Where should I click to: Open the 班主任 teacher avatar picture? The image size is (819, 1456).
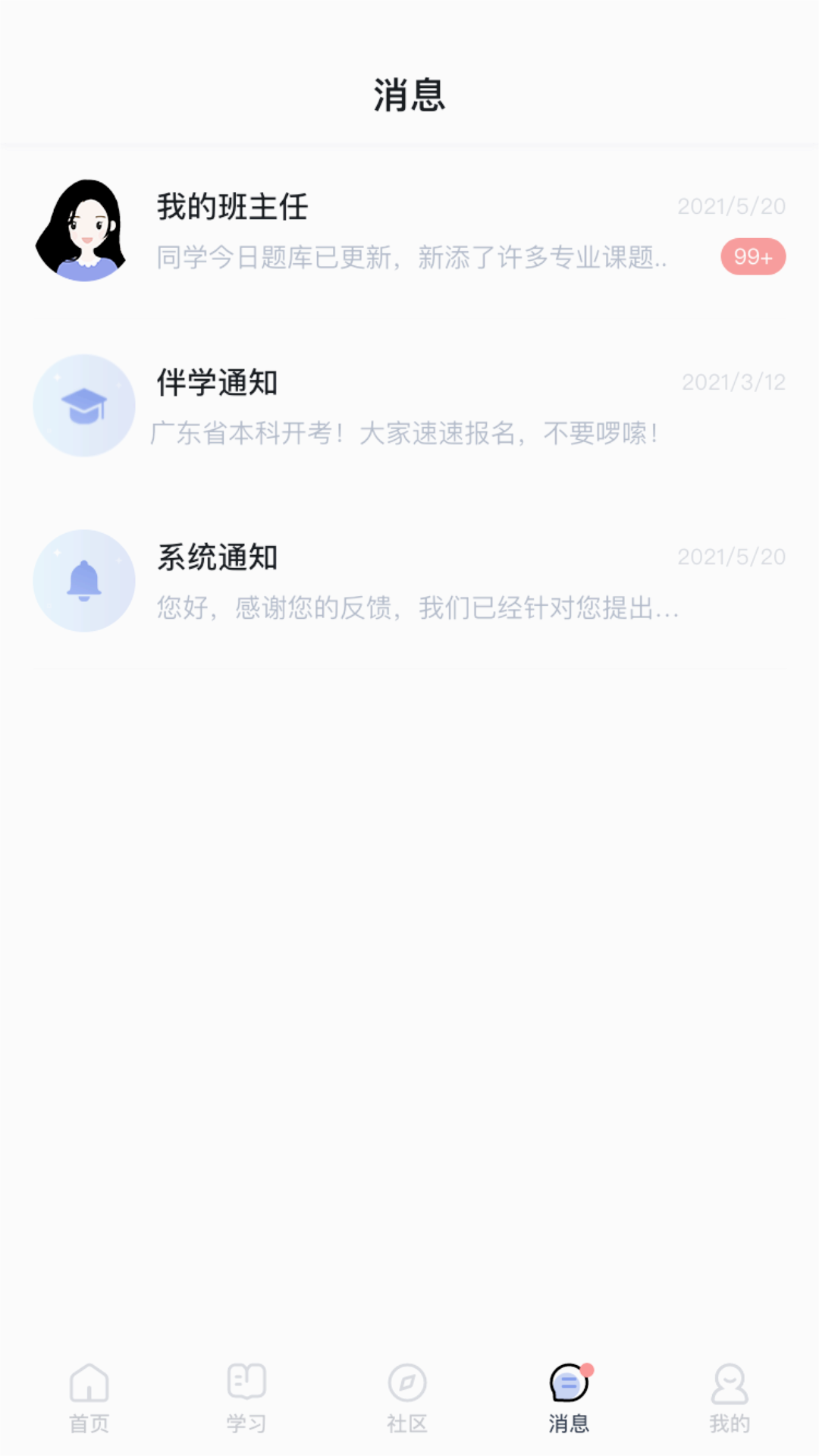click(84, 231)
